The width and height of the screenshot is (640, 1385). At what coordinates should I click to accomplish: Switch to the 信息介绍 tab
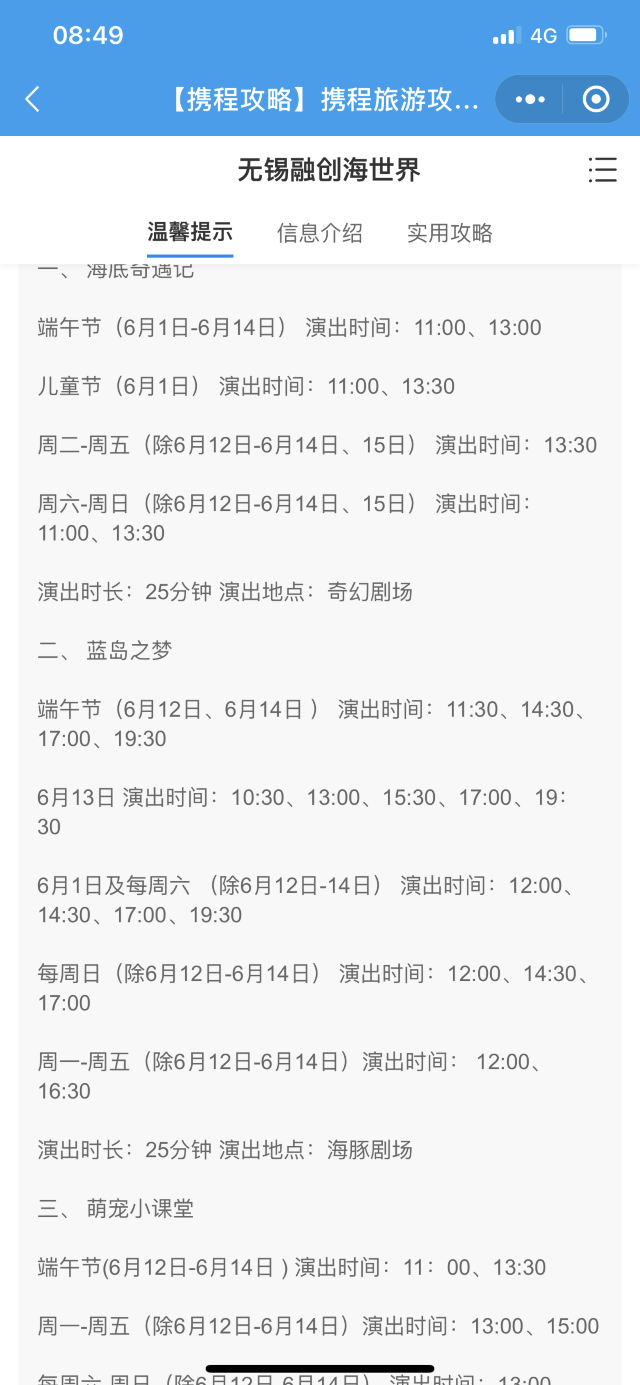click(320, 233)
